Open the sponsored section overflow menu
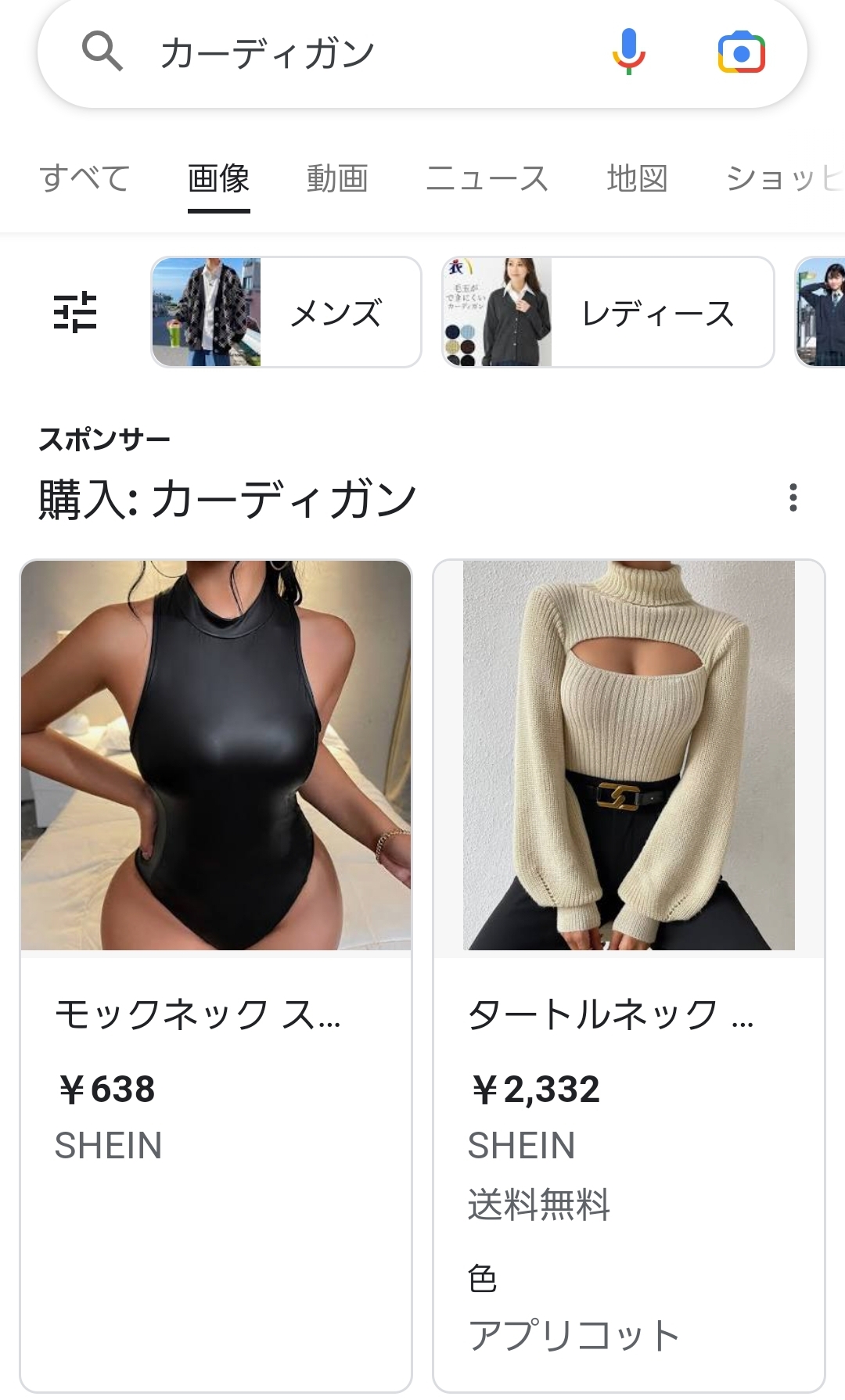The height and width of the screenshot is (1400, 845). coord(793,497)
